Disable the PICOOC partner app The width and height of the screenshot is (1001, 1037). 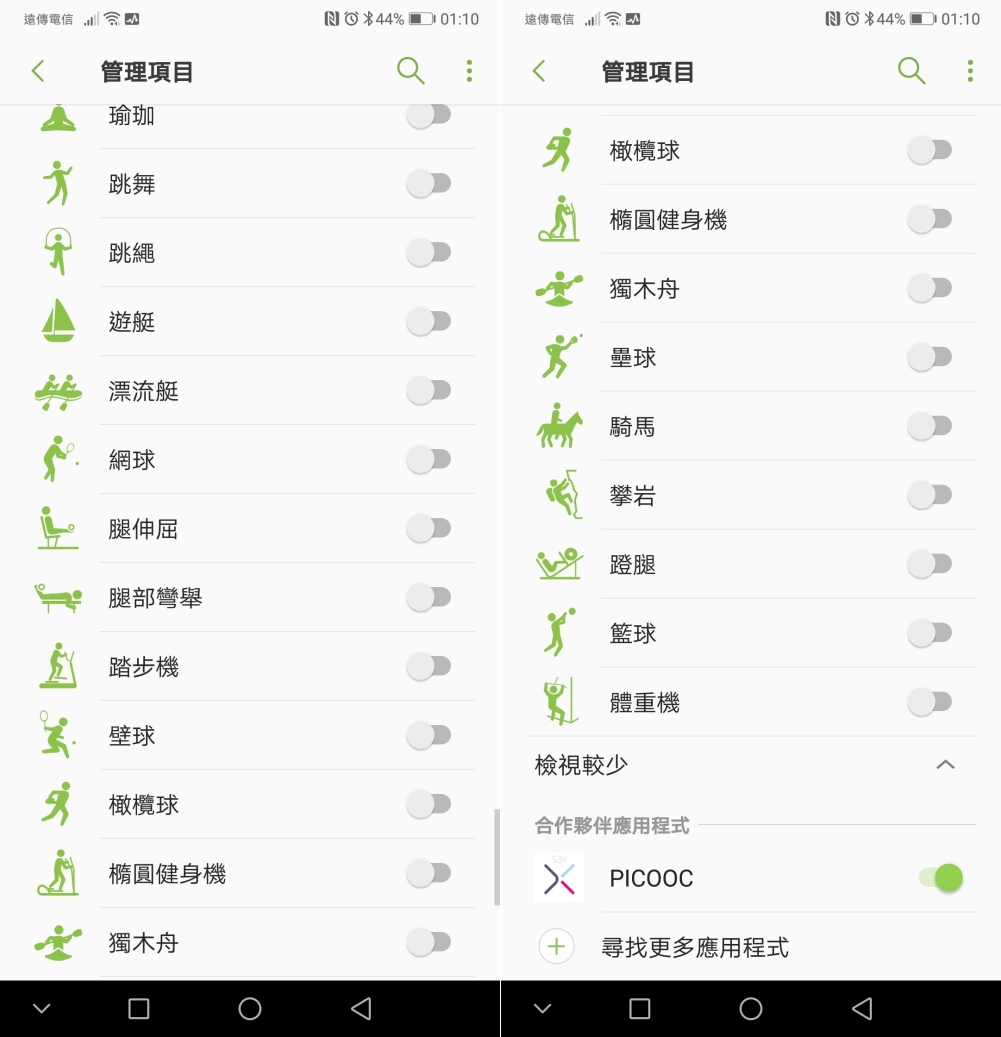coord(940,878)
